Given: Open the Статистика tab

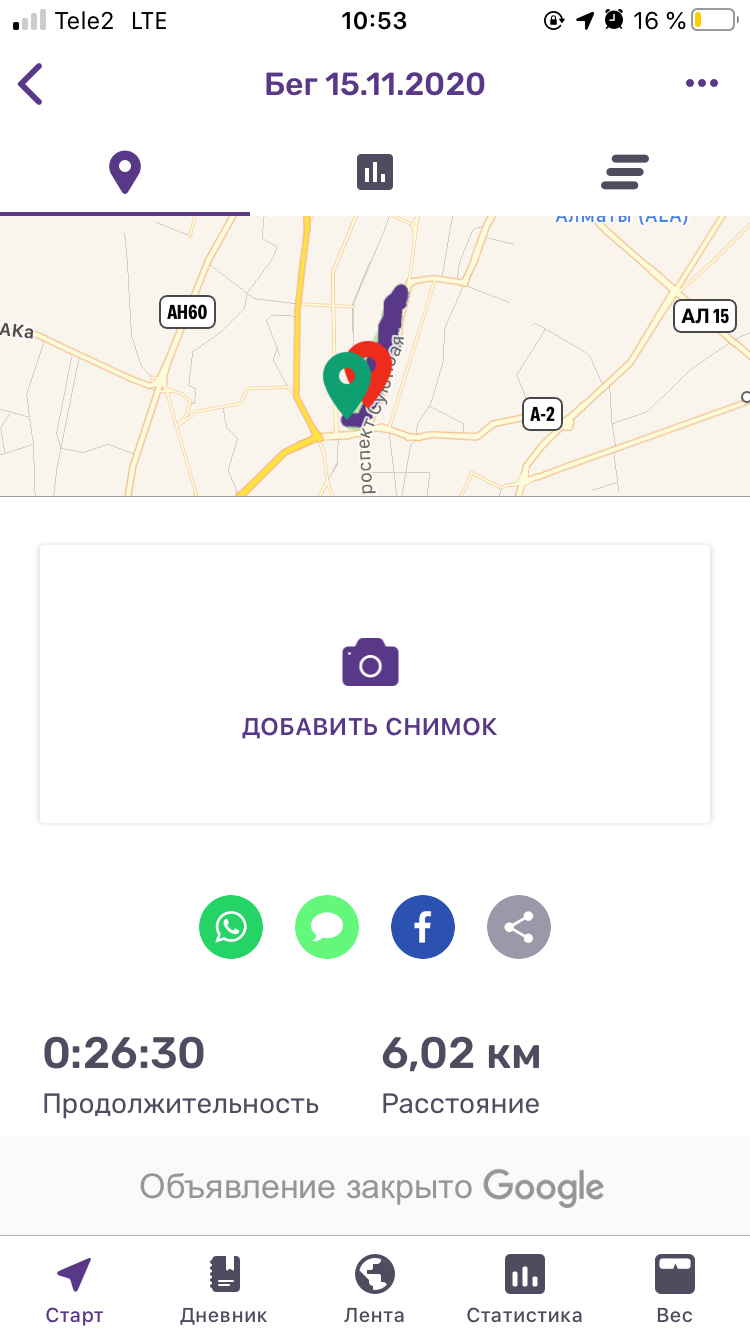Looking at the screenshot, I should click(x=524, y=1288).
